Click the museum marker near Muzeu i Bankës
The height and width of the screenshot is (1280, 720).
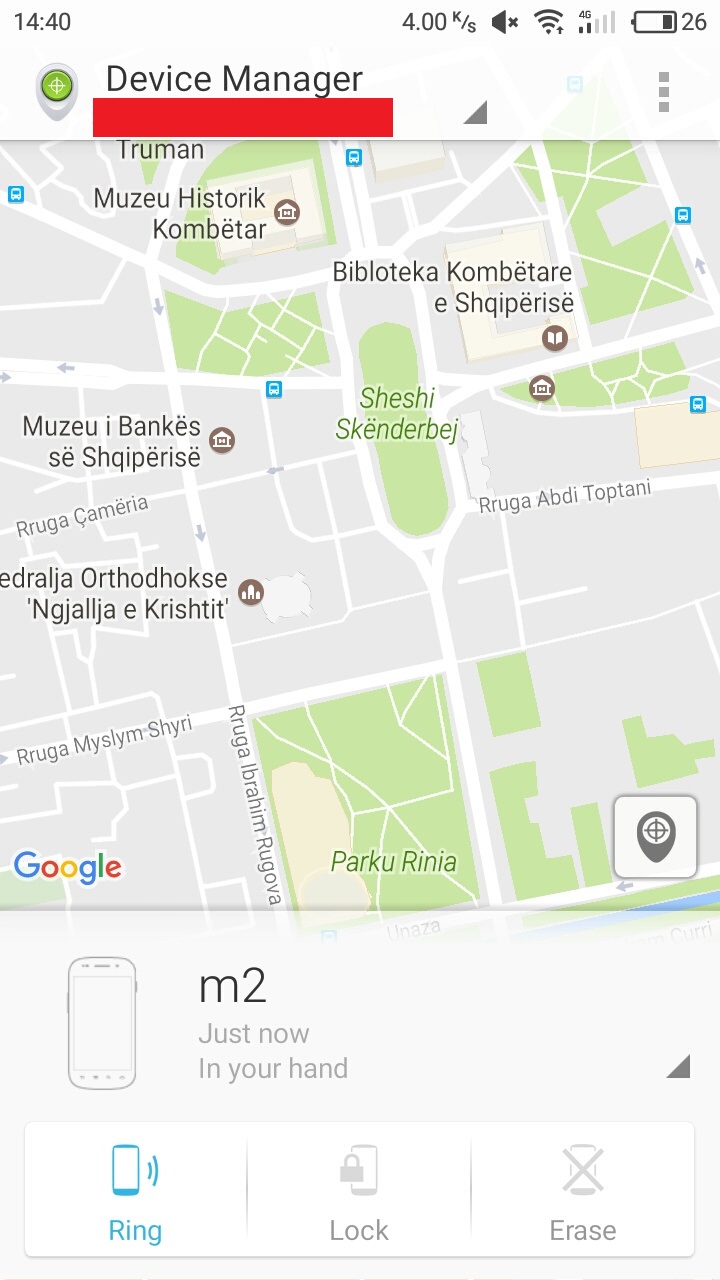point(220,440)
